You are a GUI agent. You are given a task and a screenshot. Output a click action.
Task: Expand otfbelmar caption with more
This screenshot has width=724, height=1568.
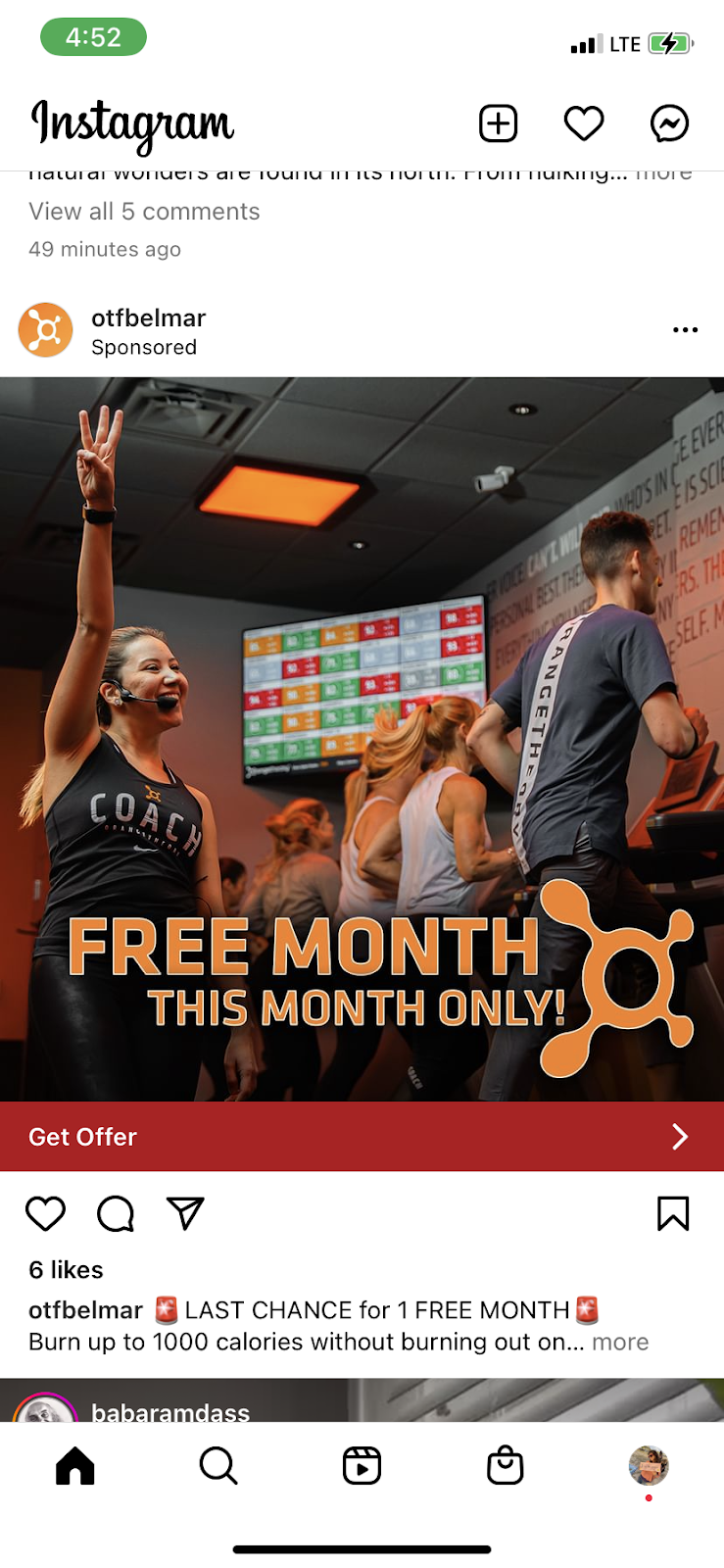point(620,1342)
